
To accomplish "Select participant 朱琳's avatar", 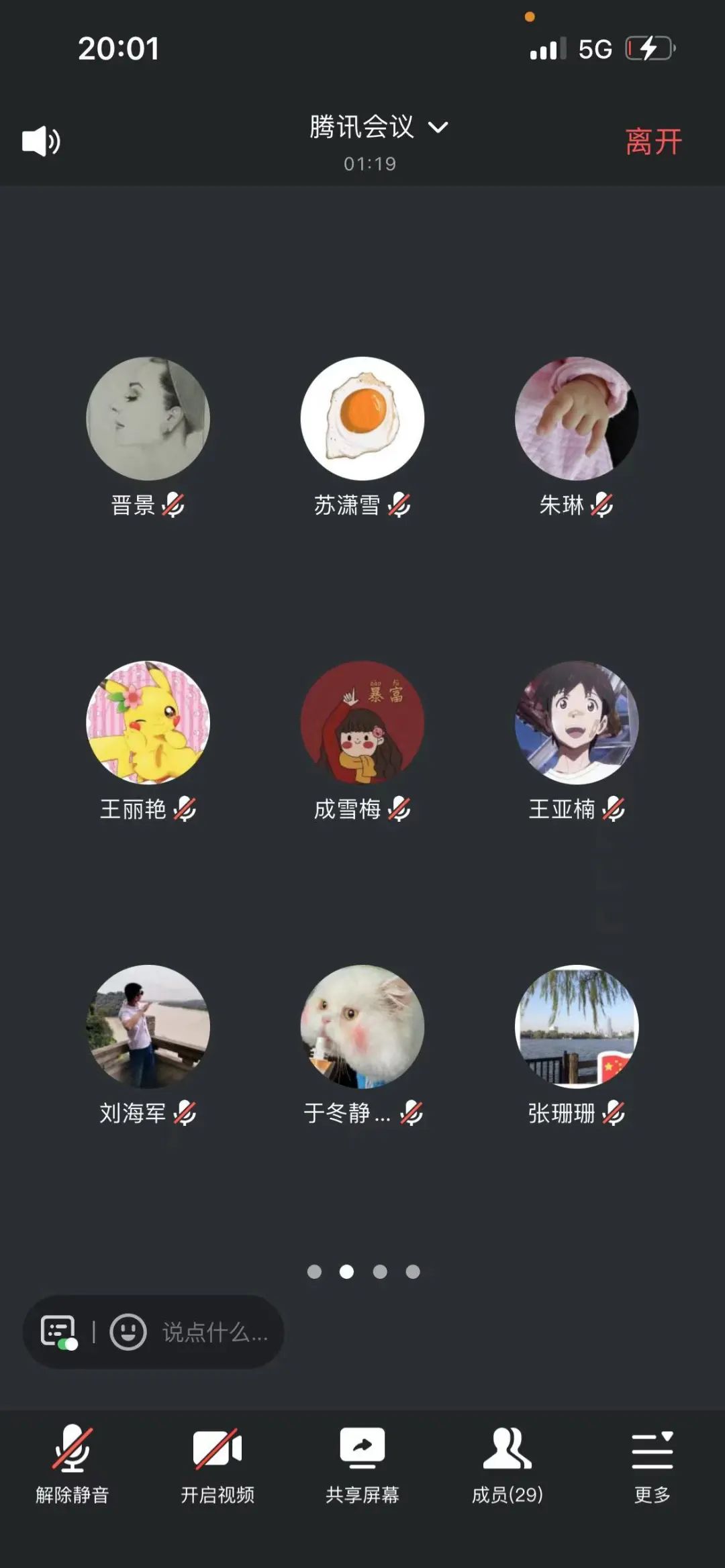I will 577,418.
